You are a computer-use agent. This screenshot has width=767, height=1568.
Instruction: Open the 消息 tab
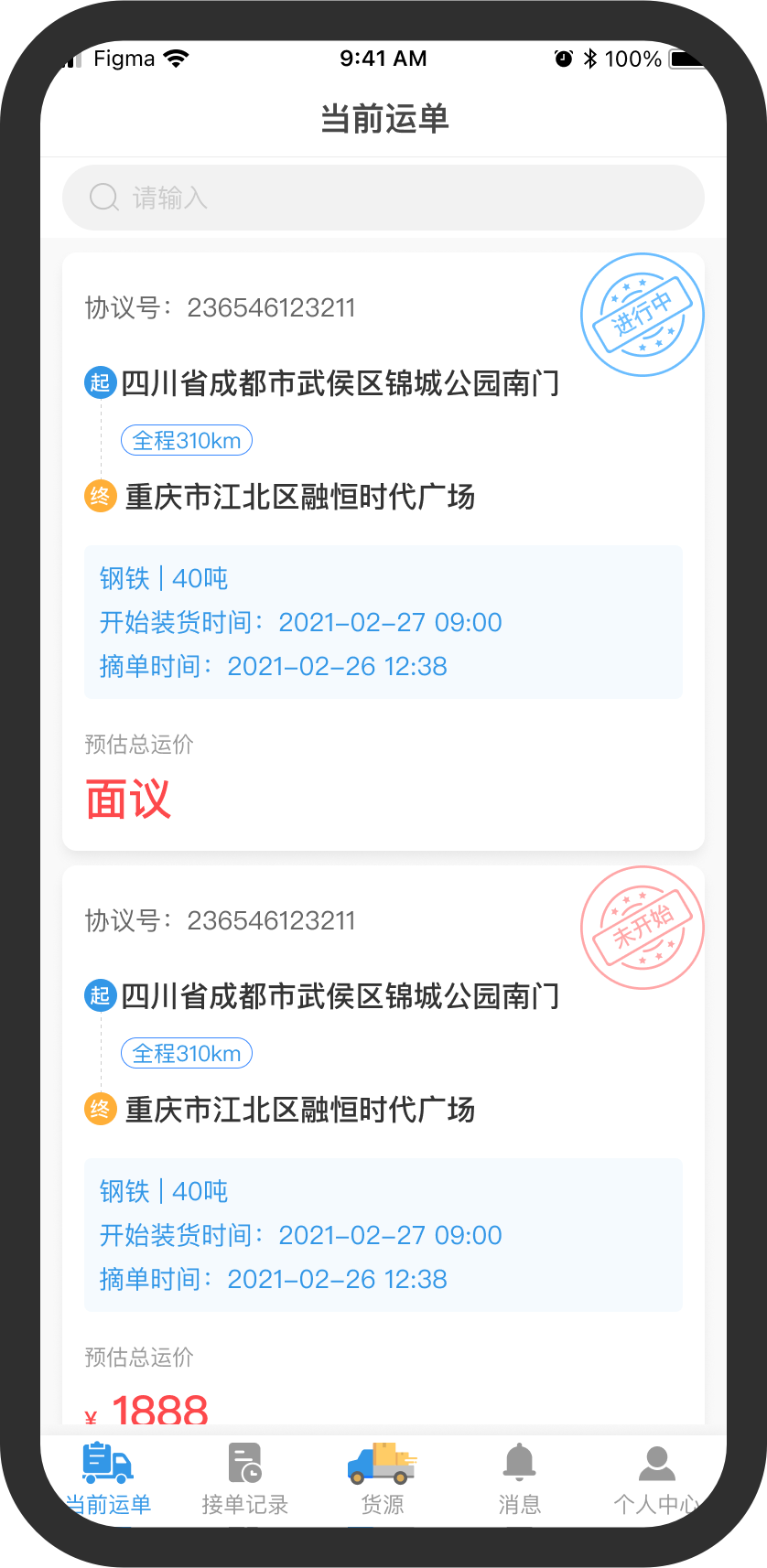tap(520, 1479)
